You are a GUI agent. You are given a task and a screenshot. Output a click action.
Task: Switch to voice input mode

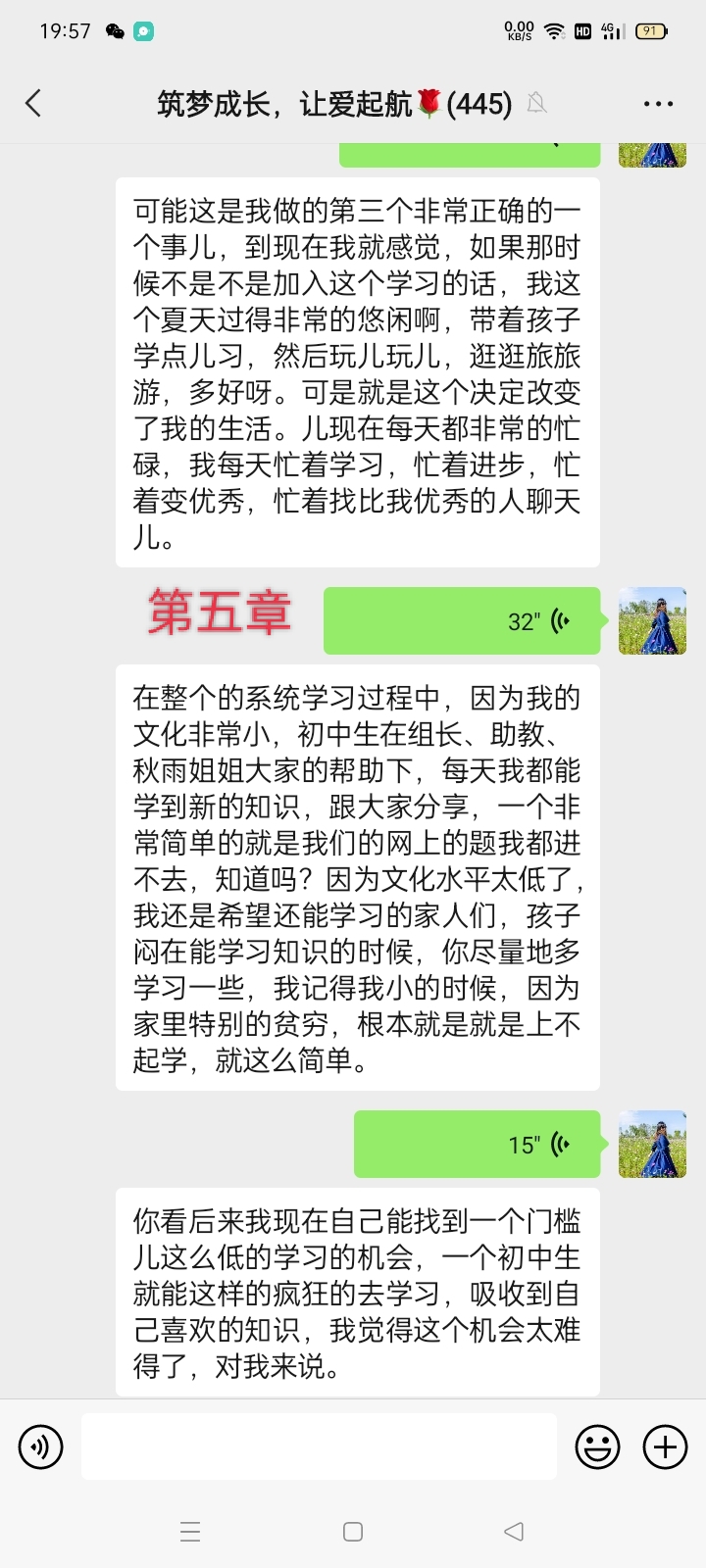click(x=39, y=1446)
